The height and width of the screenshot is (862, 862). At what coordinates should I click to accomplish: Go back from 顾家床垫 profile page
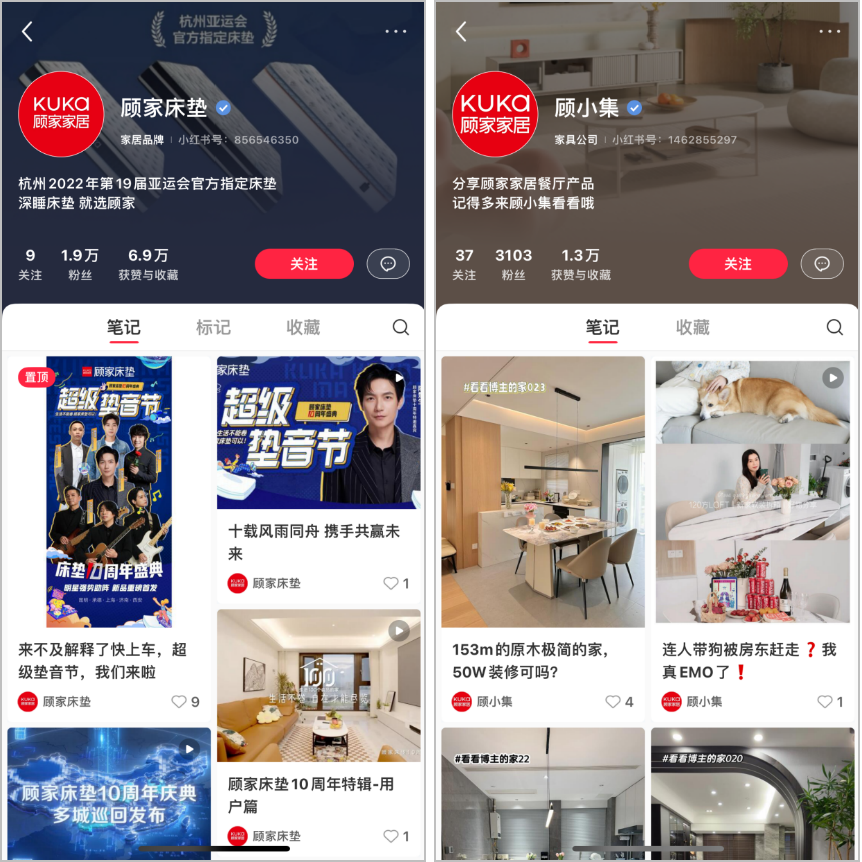pos(27,32)
